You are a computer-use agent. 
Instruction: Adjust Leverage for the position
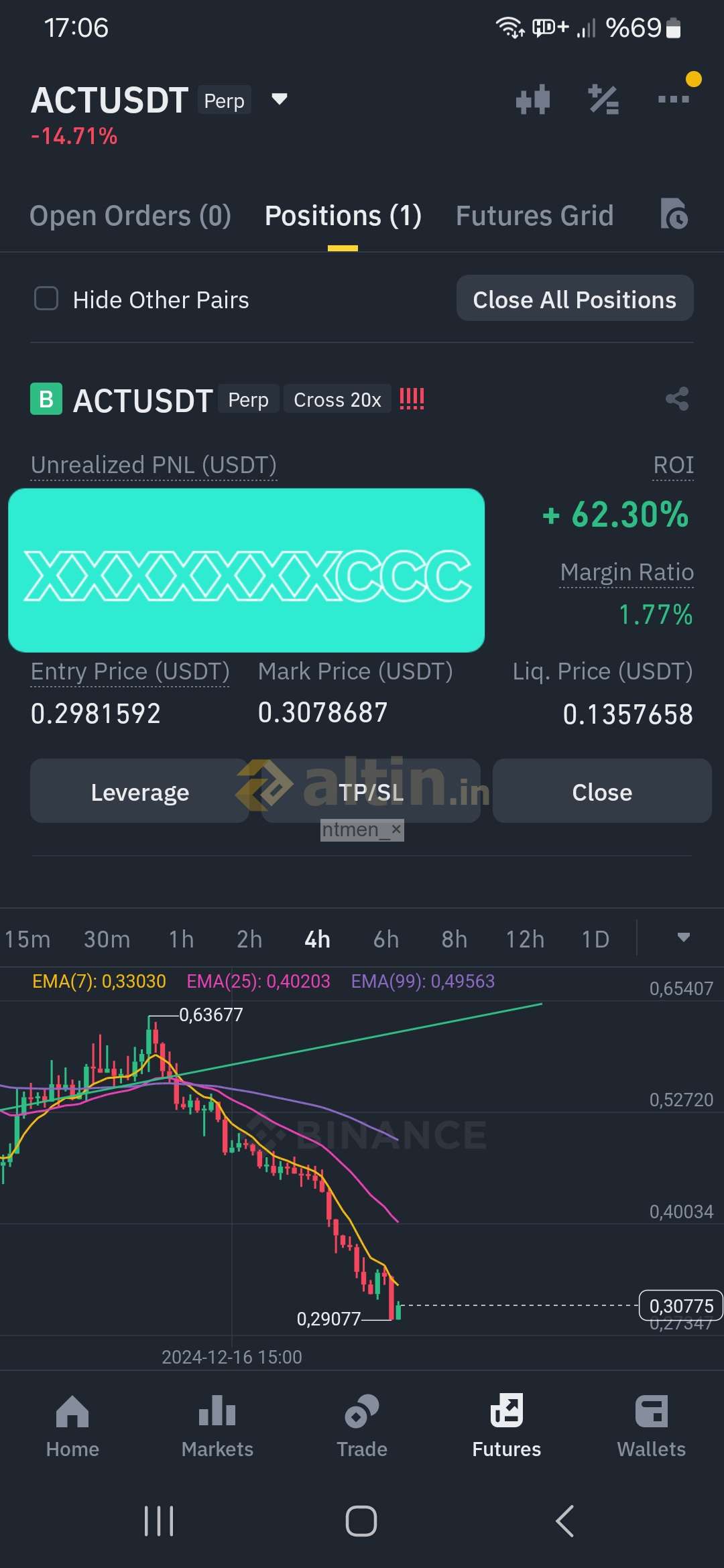(x=139, y=791)
